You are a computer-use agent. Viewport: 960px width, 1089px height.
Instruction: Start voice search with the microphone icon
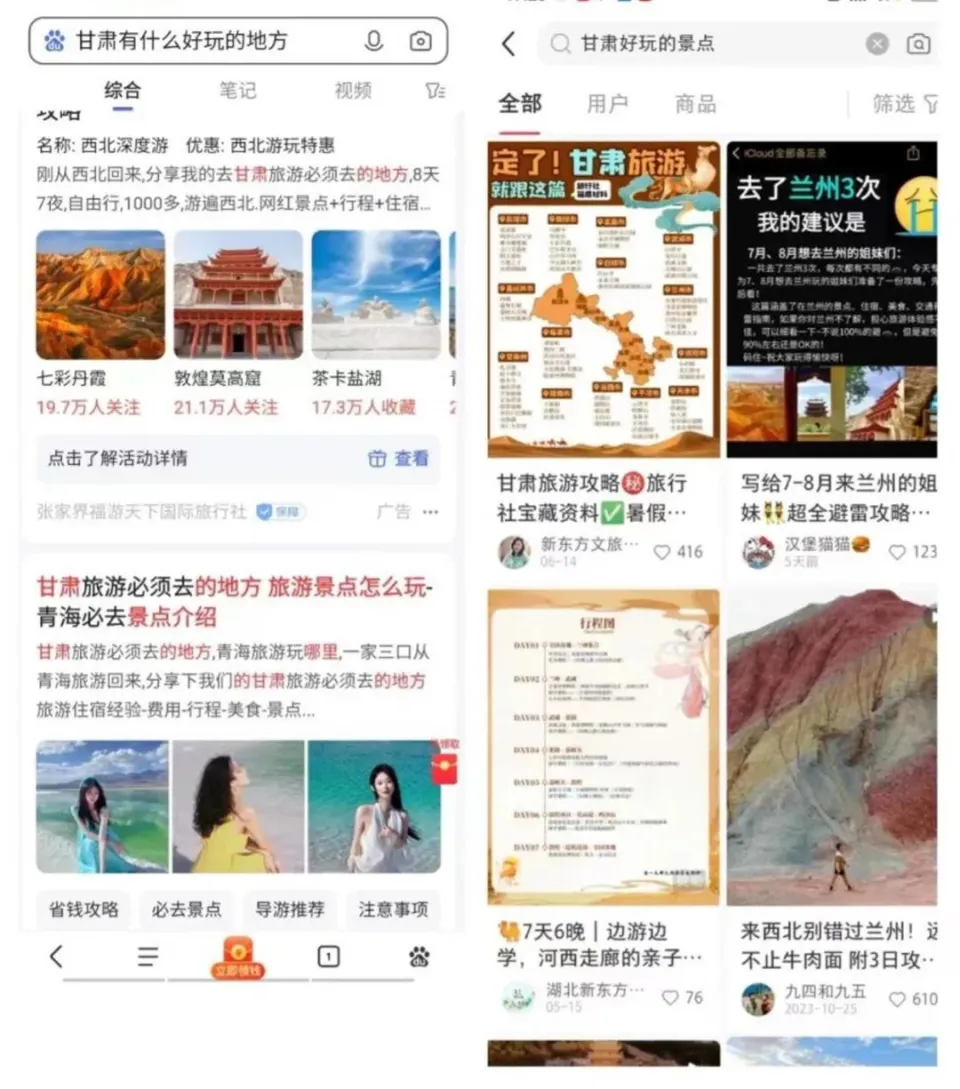pyautogui.click(x=374, y=41)
